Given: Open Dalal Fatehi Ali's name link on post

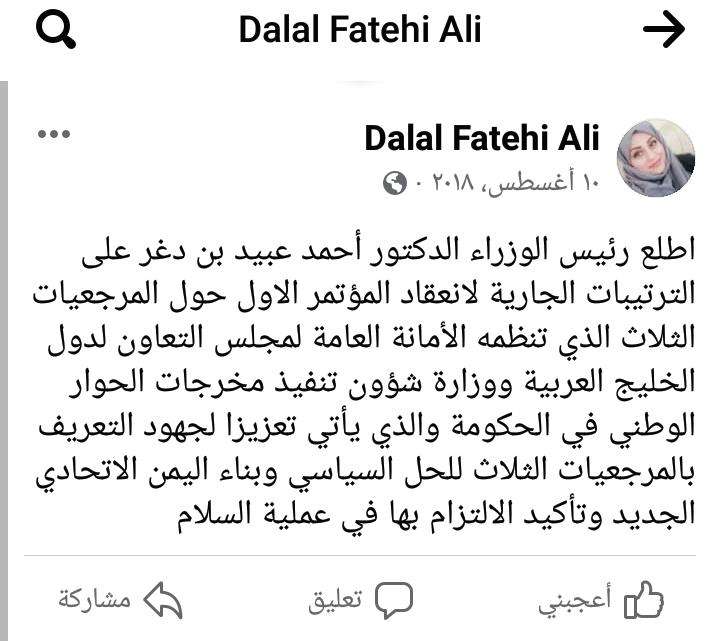Looking at the screenshot, I should [482, 139].
